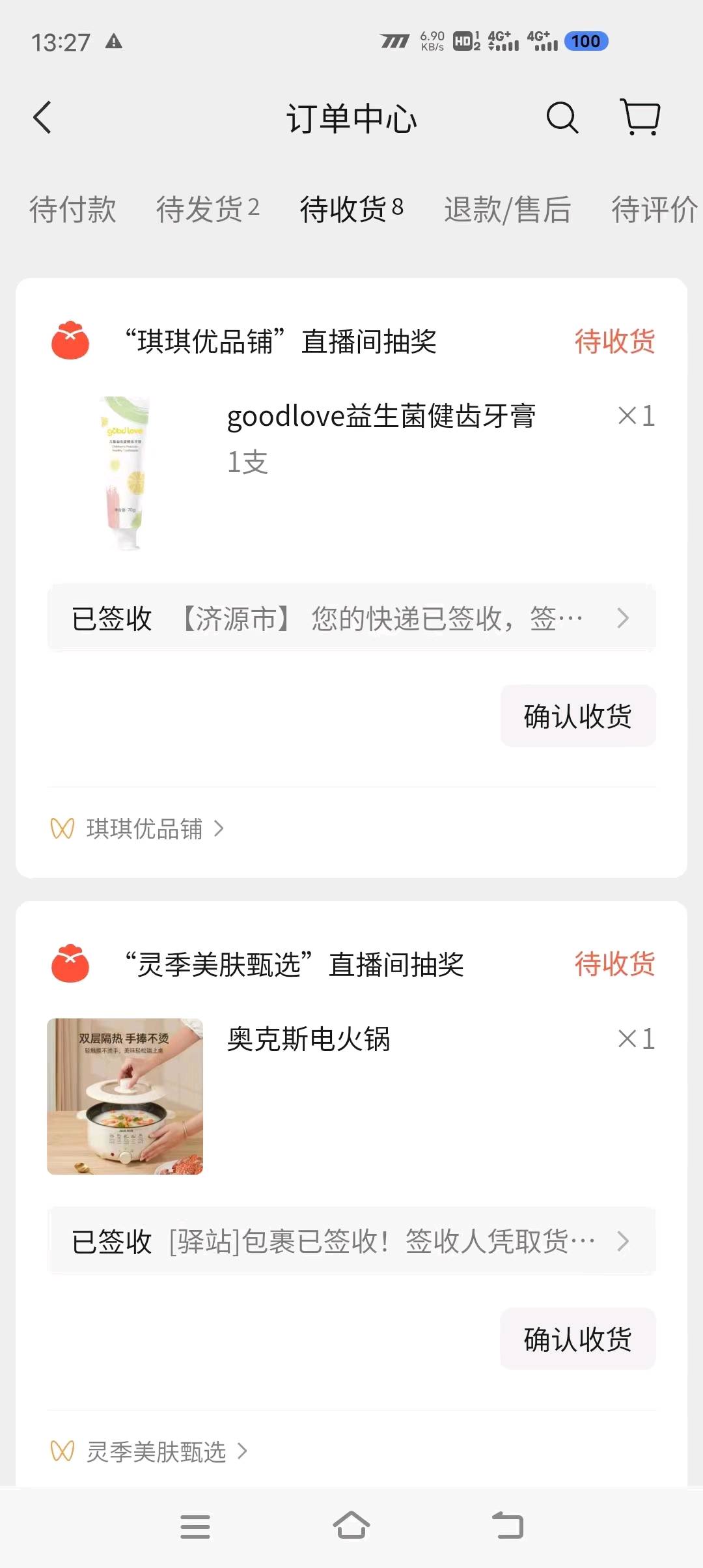Switch to the 待评价 tab
703x1568 pixels.
click(x=654, y=209)
